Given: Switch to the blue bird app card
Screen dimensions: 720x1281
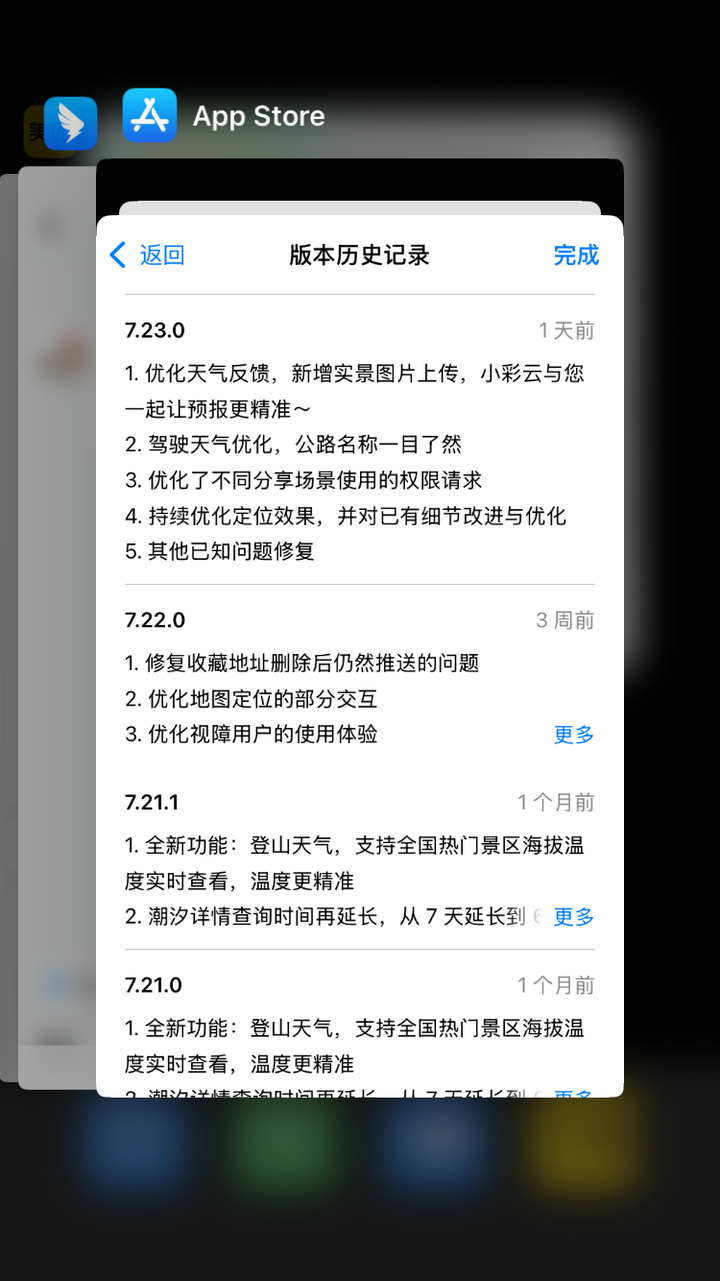Looking at the screenshot, I should (70, 123).
